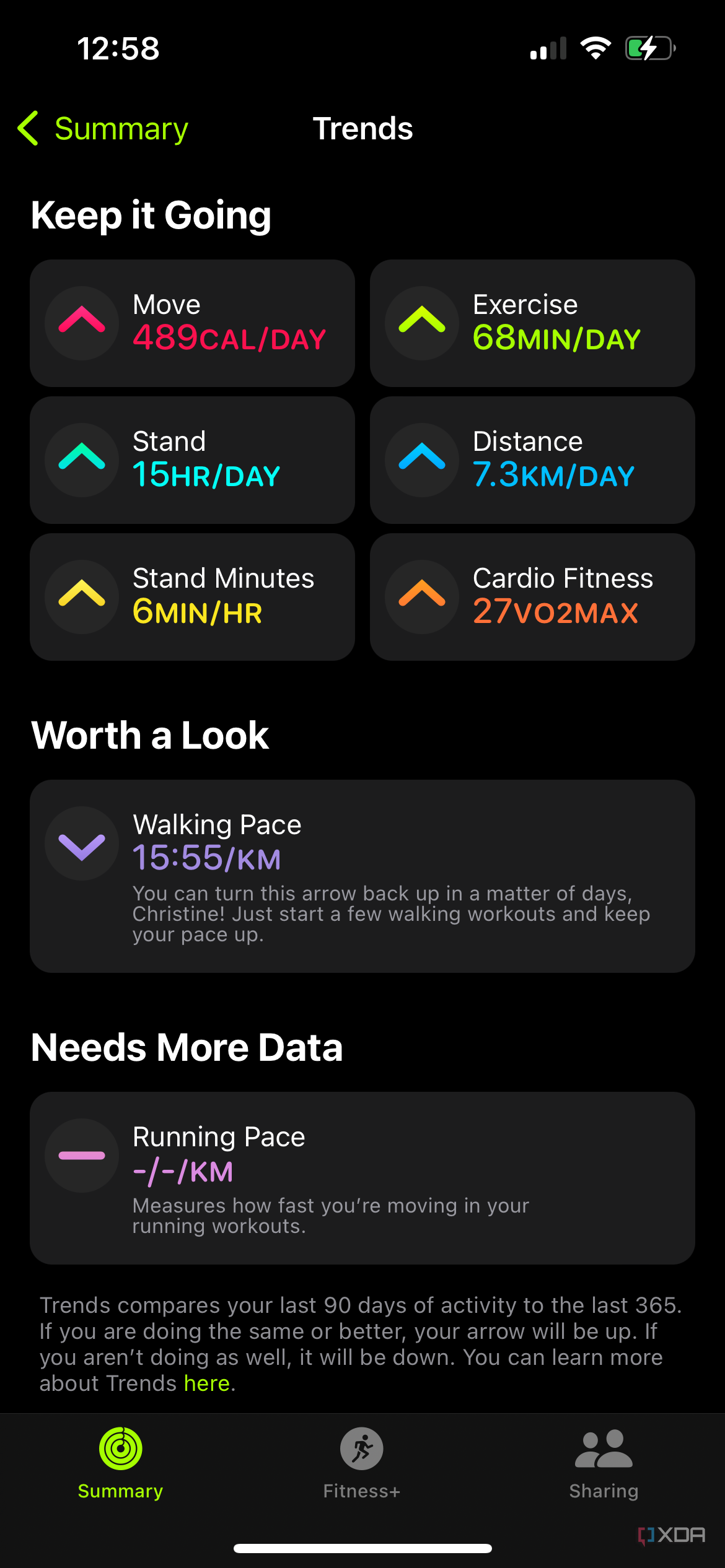Tap the Distance trend arrow icon
Image resolution: width=725 pixels, height=1568 pixels.
tap(422, 460)
